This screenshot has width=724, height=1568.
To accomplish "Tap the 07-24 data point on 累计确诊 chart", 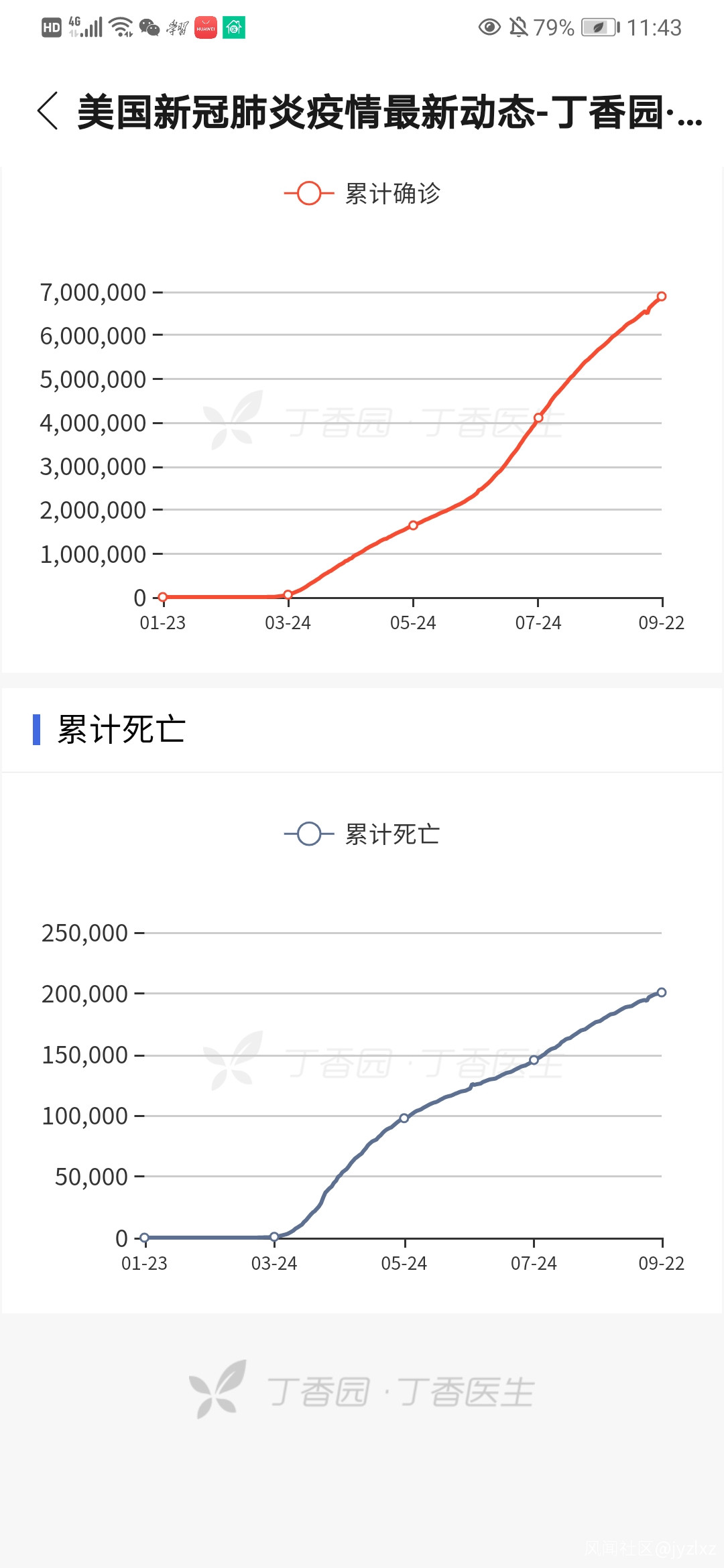I will (x=538, y=417).
